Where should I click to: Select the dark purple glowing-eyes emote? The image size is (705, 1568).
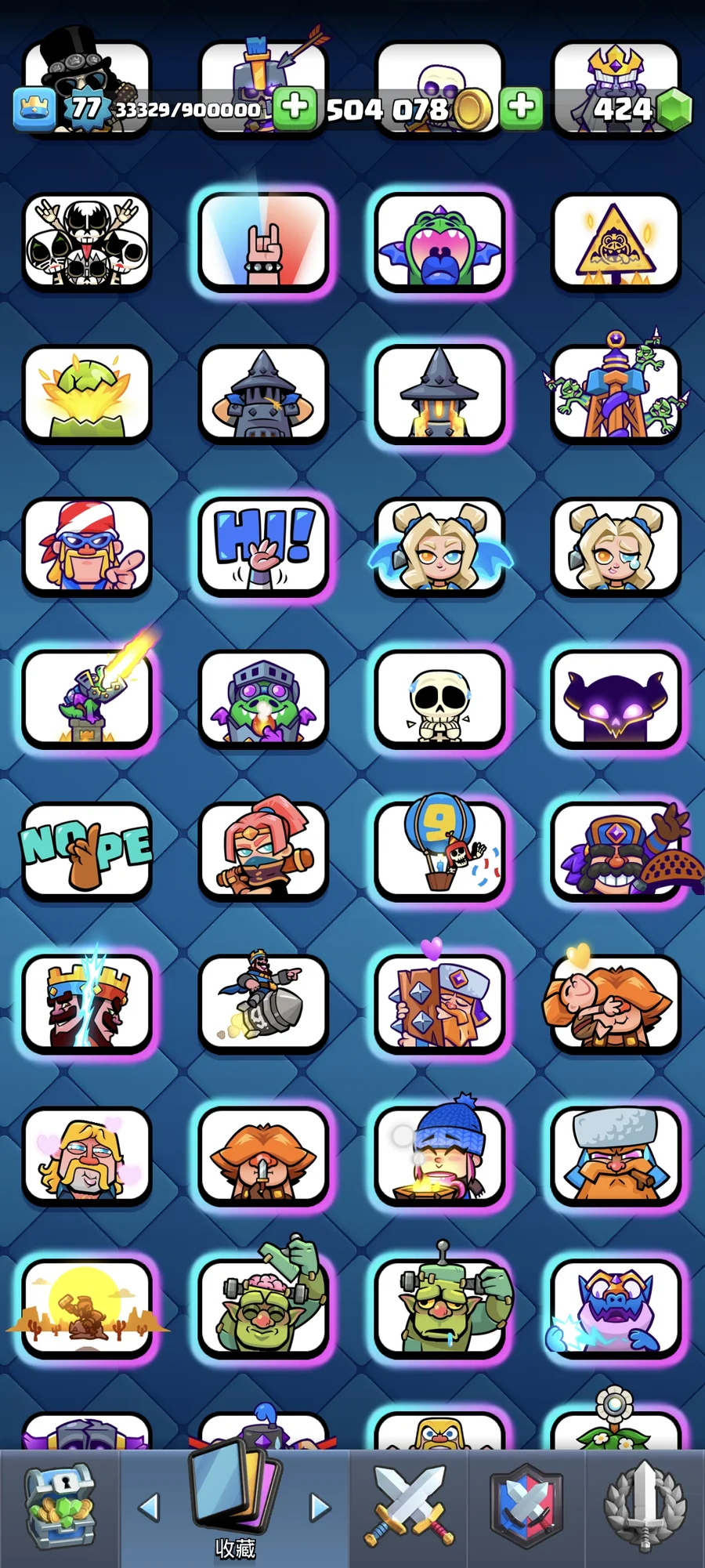616,698
